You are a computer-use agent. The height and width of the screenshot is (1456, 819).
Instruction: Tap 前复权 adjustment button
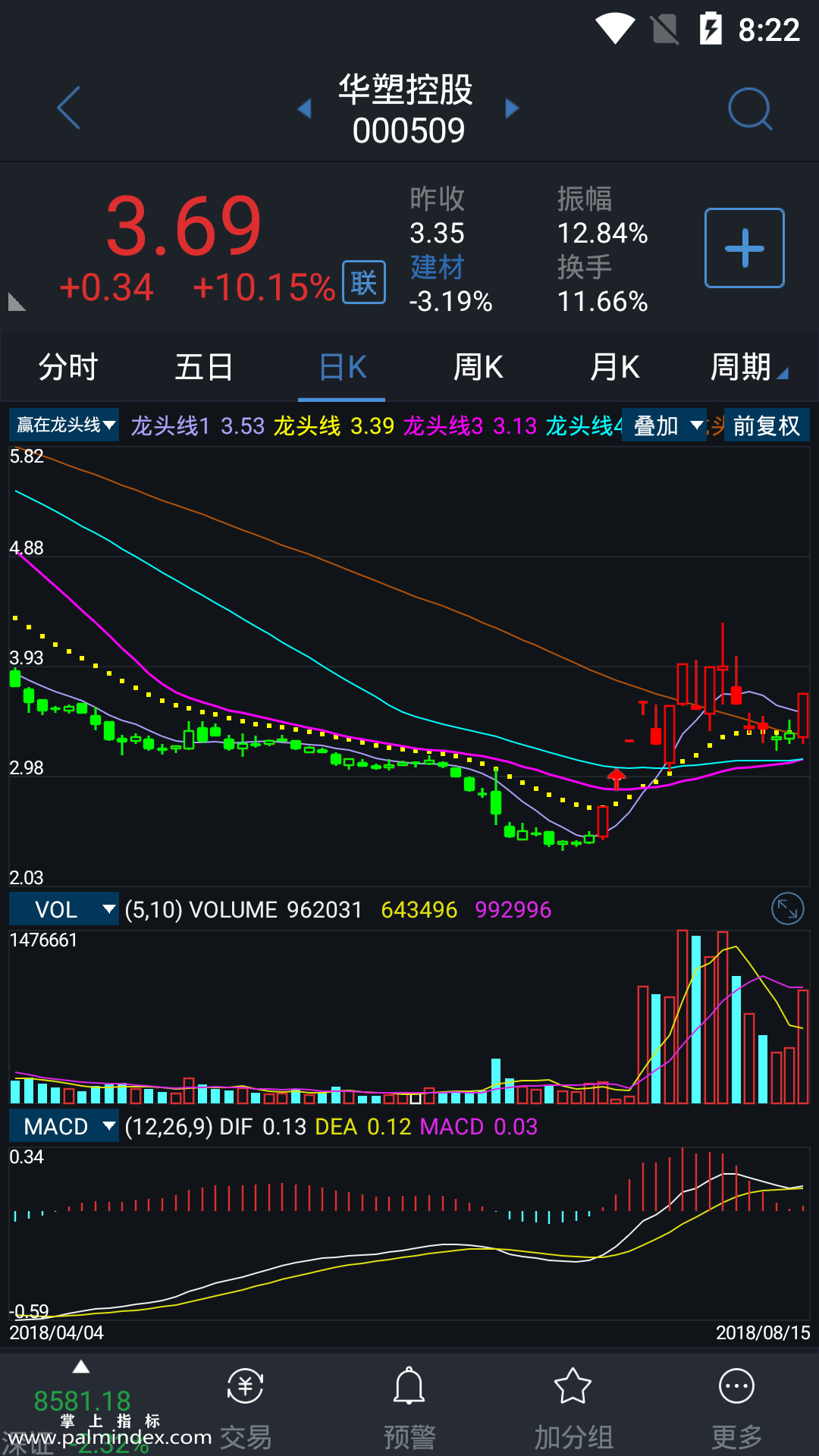[x=767, y=425]
